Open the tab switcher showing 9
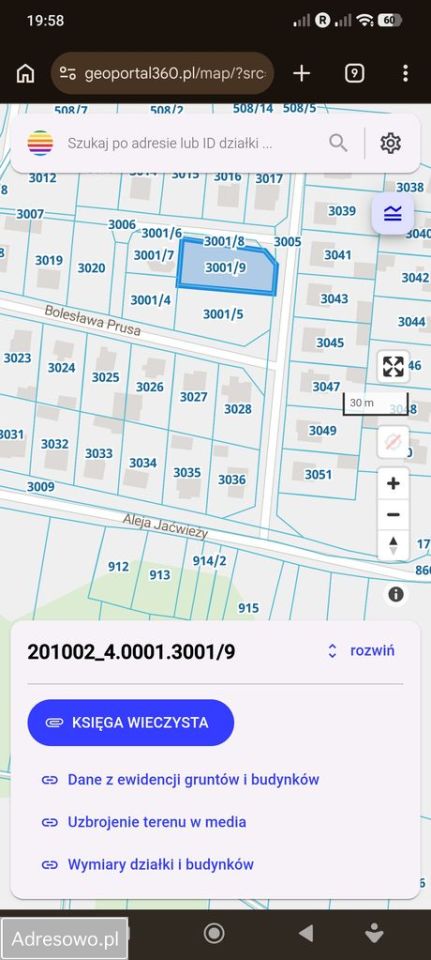This screenshot has height=960, width=431. click(x=354, y=73)
